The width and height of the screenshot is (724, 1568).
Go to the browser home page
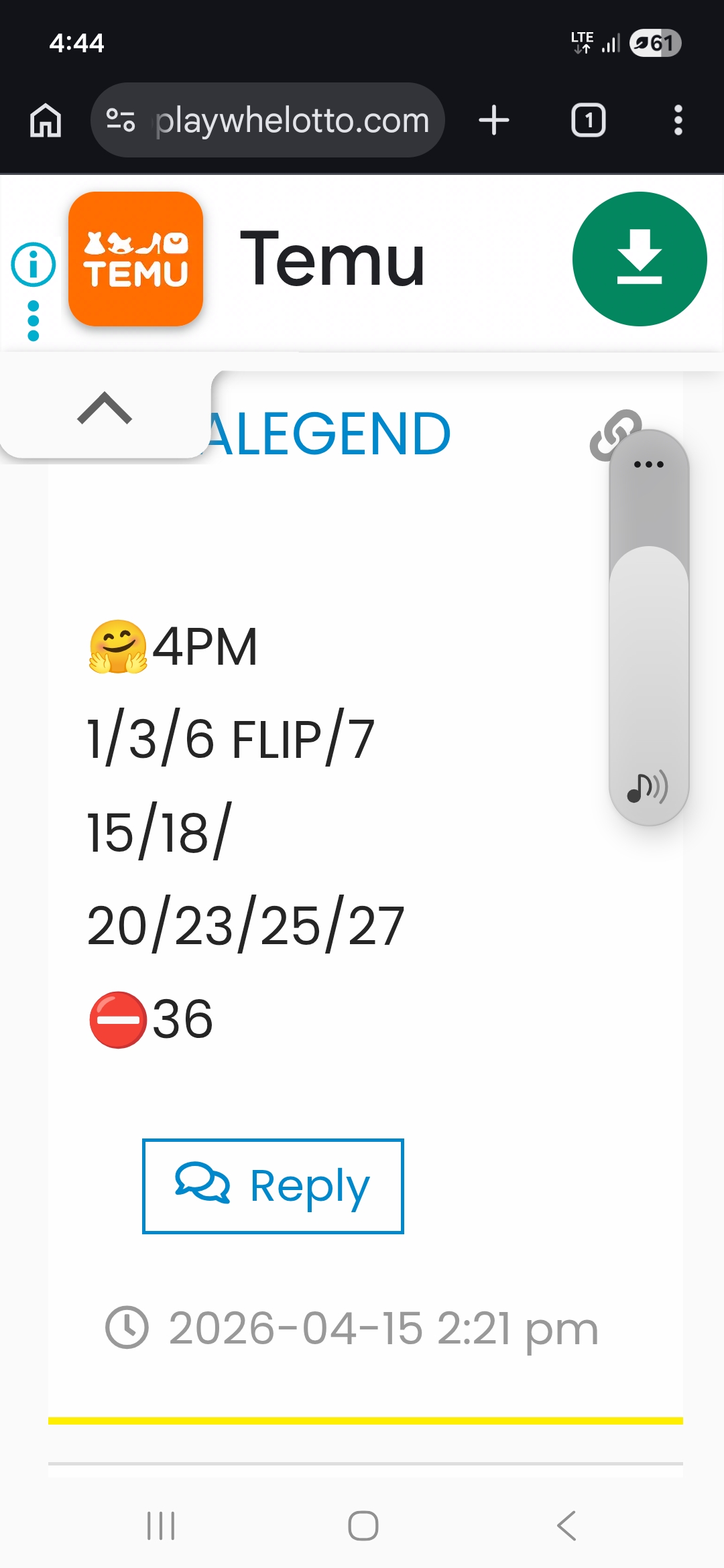pyautogui.click(x=46, y=121)
